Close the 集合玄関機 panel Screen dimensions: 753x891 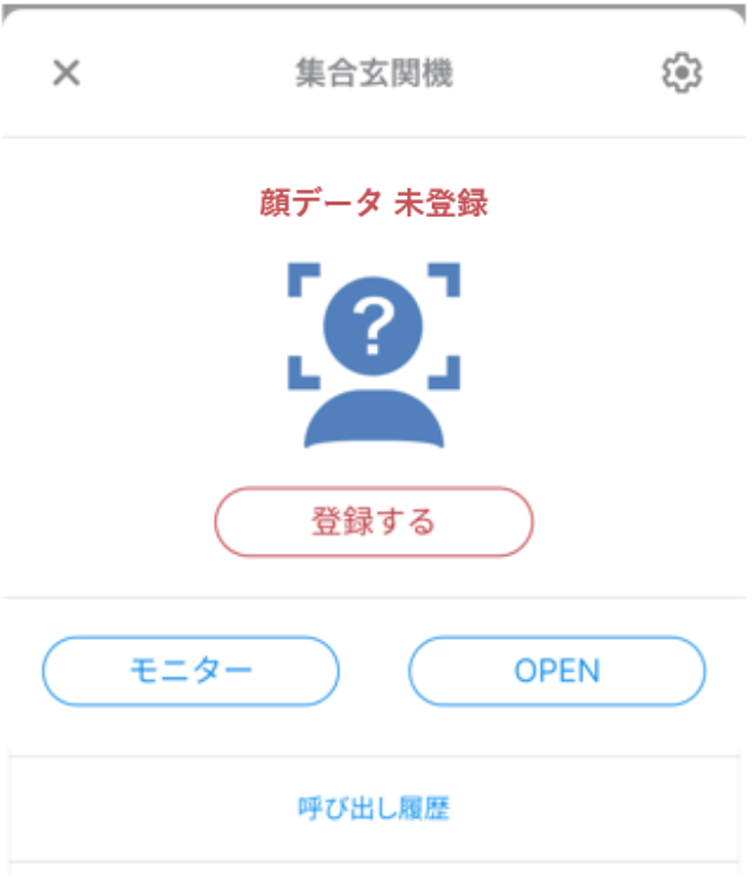click(x=66, y=73)
